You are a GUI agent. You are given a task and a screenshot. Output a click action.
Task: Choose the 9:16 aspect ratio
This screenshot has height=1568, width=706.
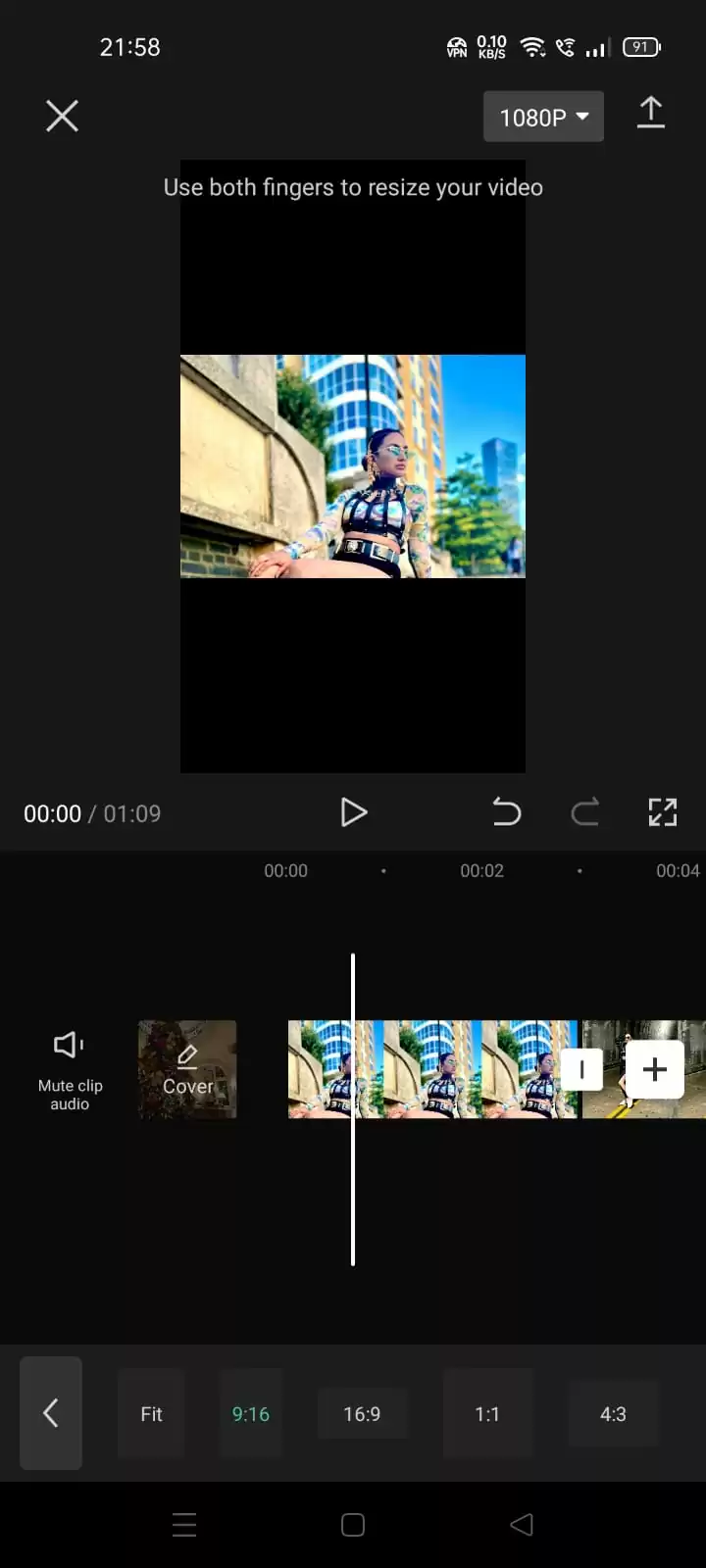tap(251, 1414)
